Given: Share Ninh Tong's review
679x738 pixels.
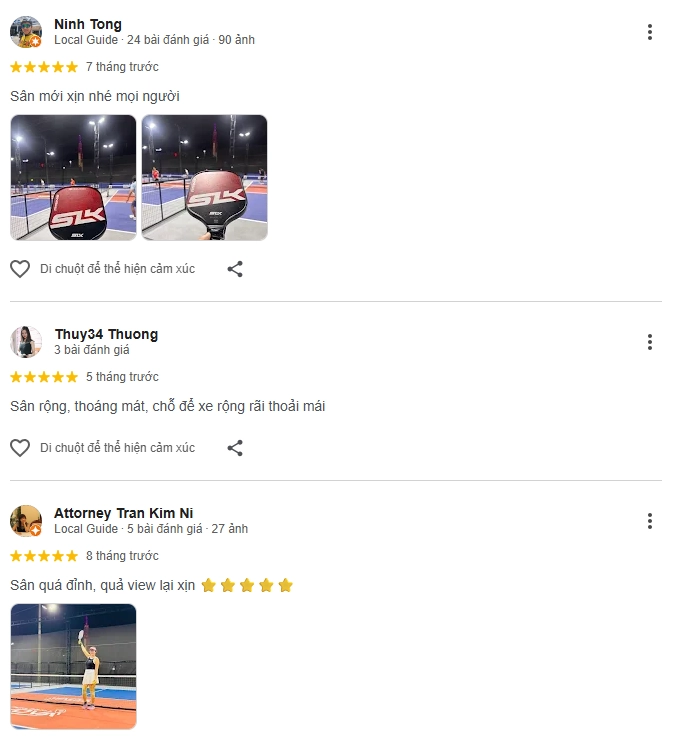Looking at the screenshot, I should click(x=235, y=269).
